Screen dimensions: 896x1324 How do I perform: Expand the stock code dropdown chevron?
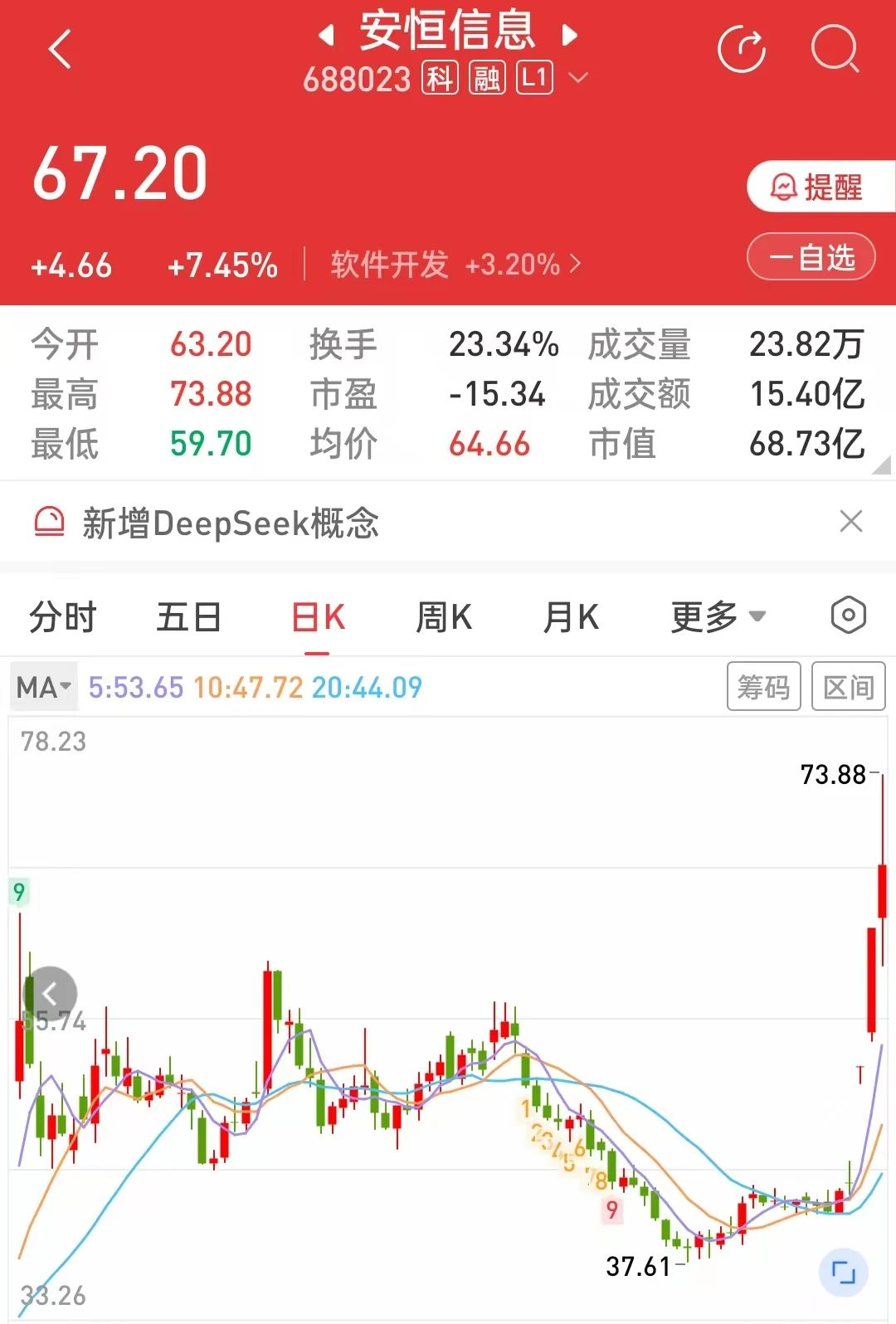click(x=578, y=79)
